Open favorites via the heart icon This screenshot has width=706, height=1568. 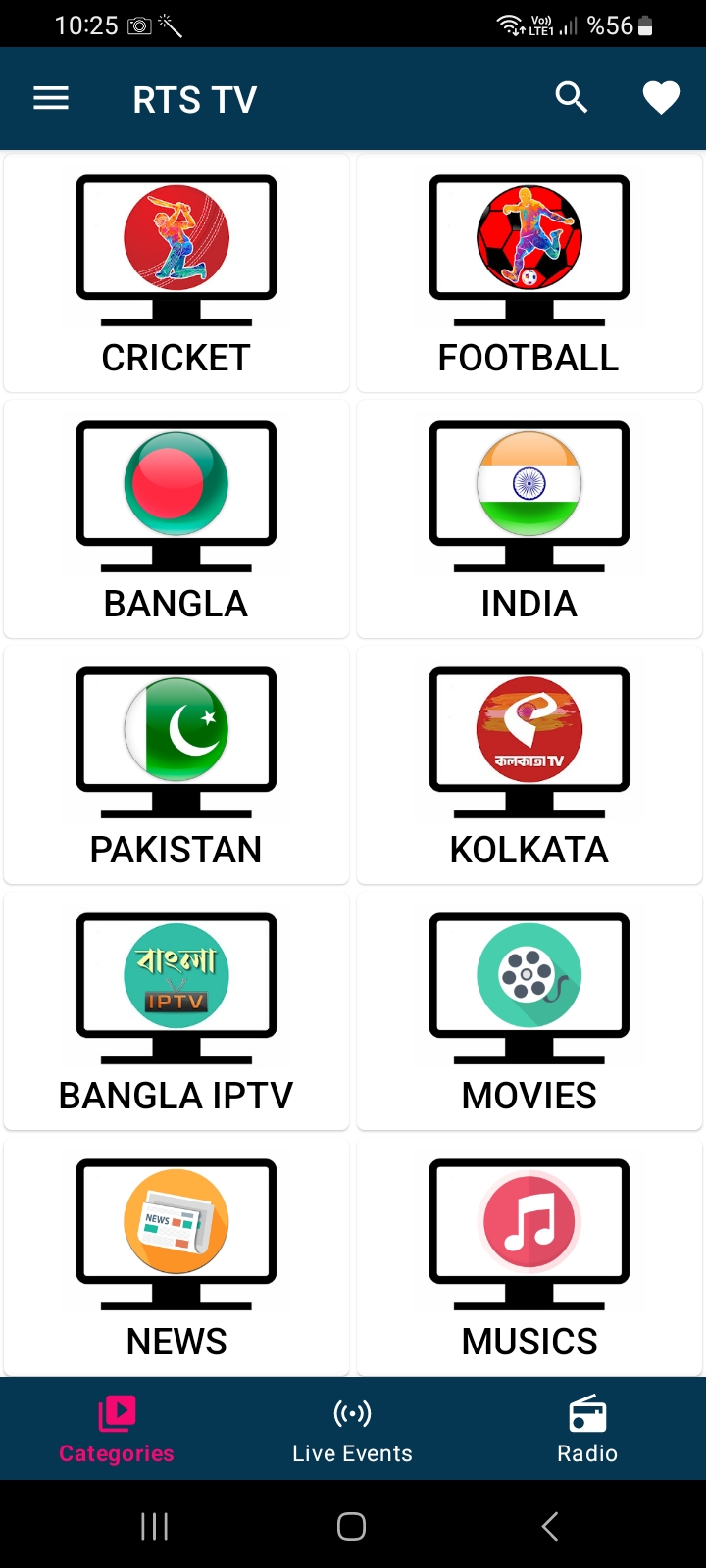pos(661,98)
